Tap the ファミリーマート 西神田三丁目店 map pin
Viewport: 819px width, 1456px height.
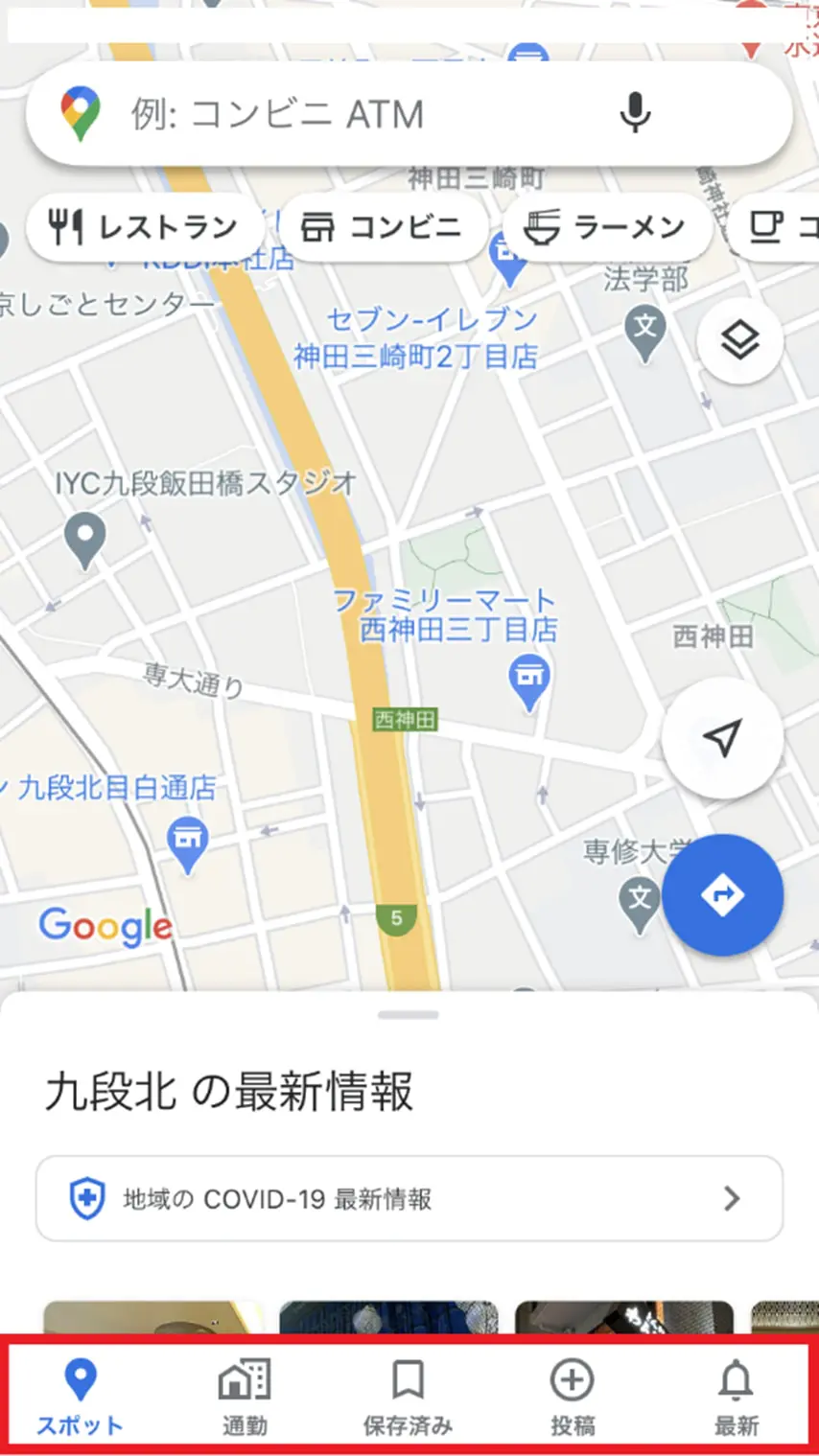coord(528,680)
